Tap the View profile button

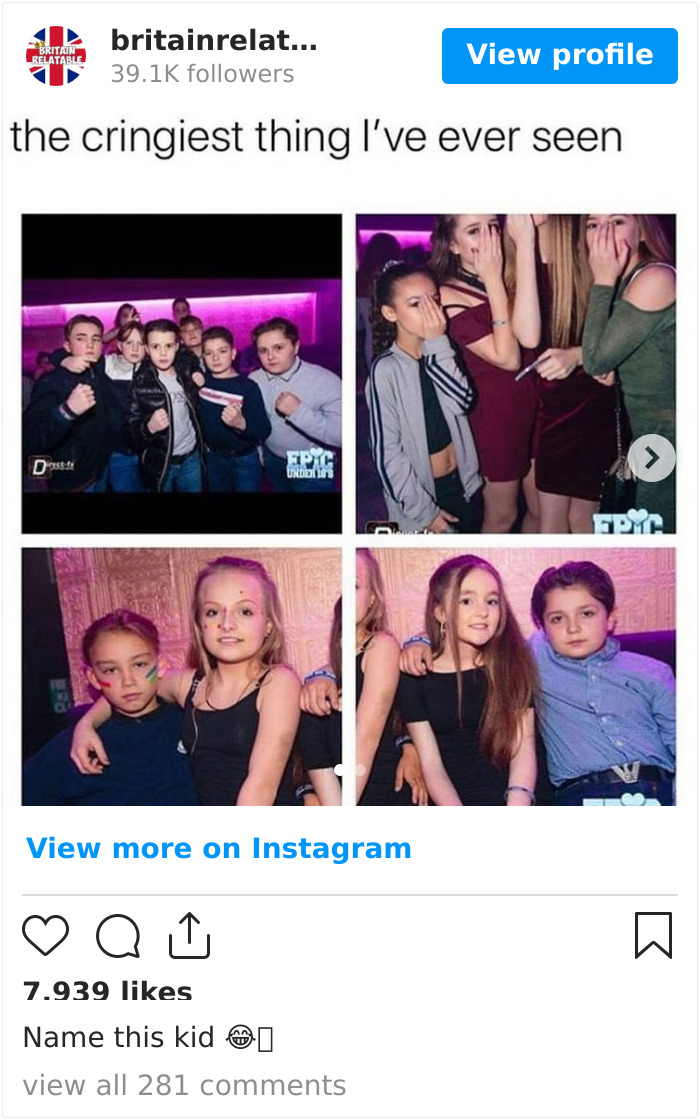coord(559,56)
